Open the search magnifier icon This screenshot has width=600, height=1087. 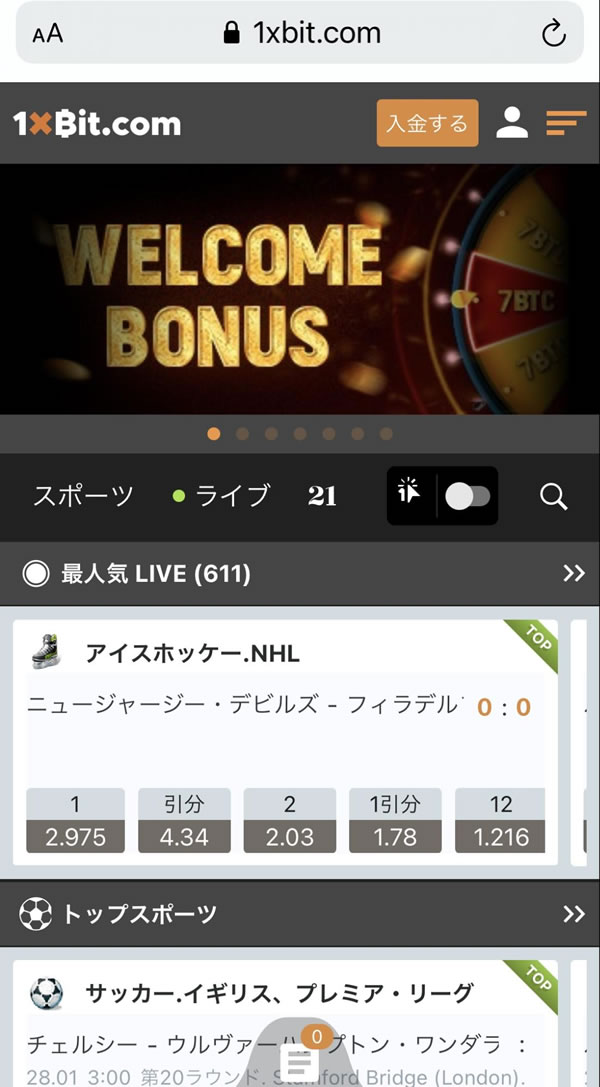tap(553, 496)
